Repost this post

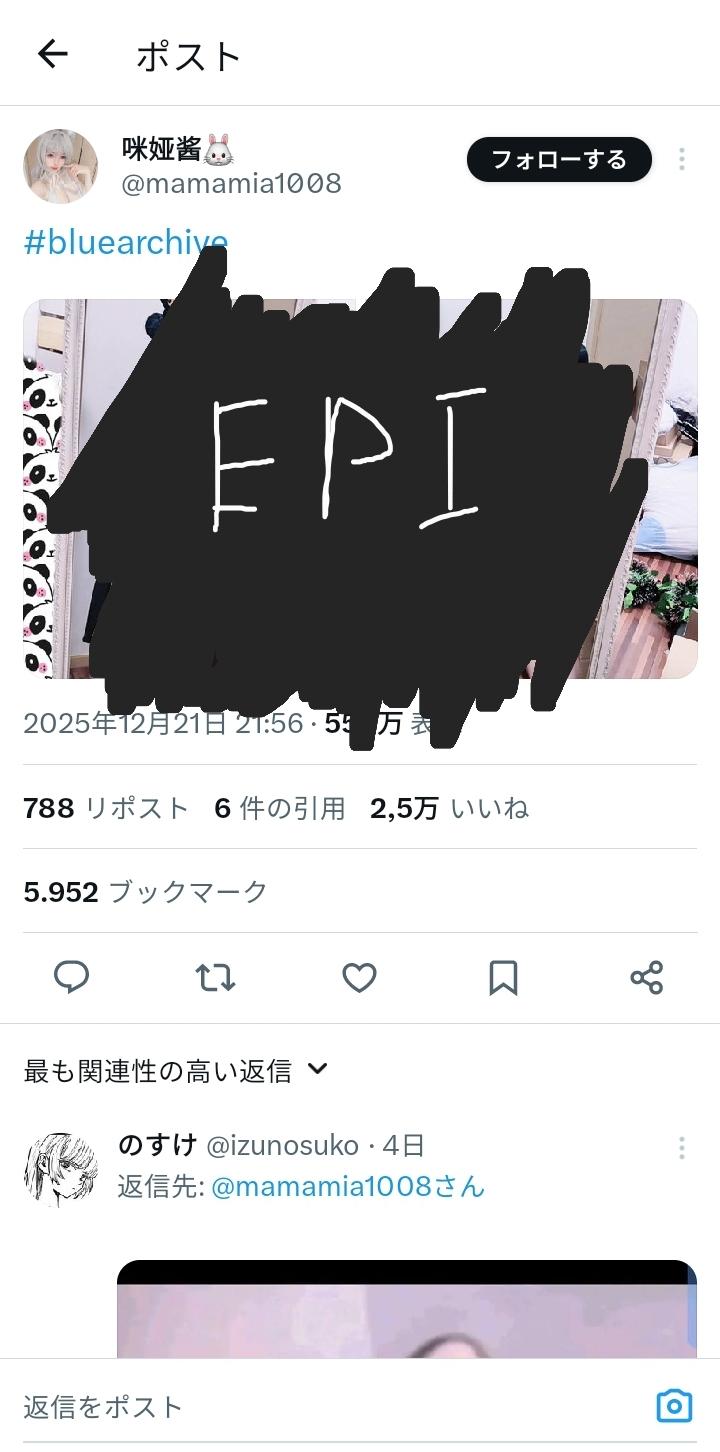[215, 977]
